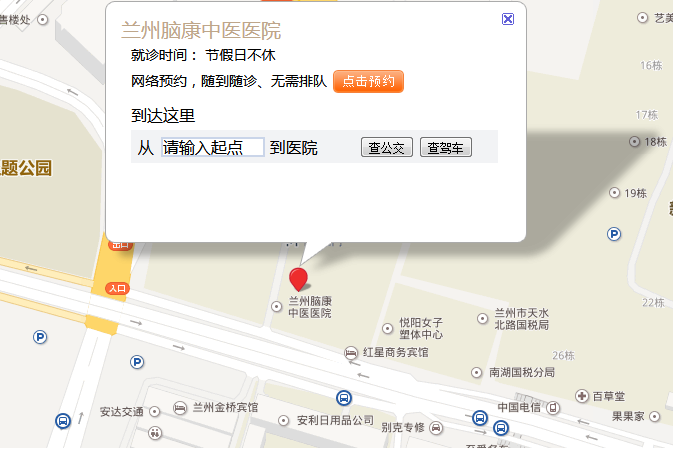Focus the 请输入起点 starting point field

click(212, 148)
